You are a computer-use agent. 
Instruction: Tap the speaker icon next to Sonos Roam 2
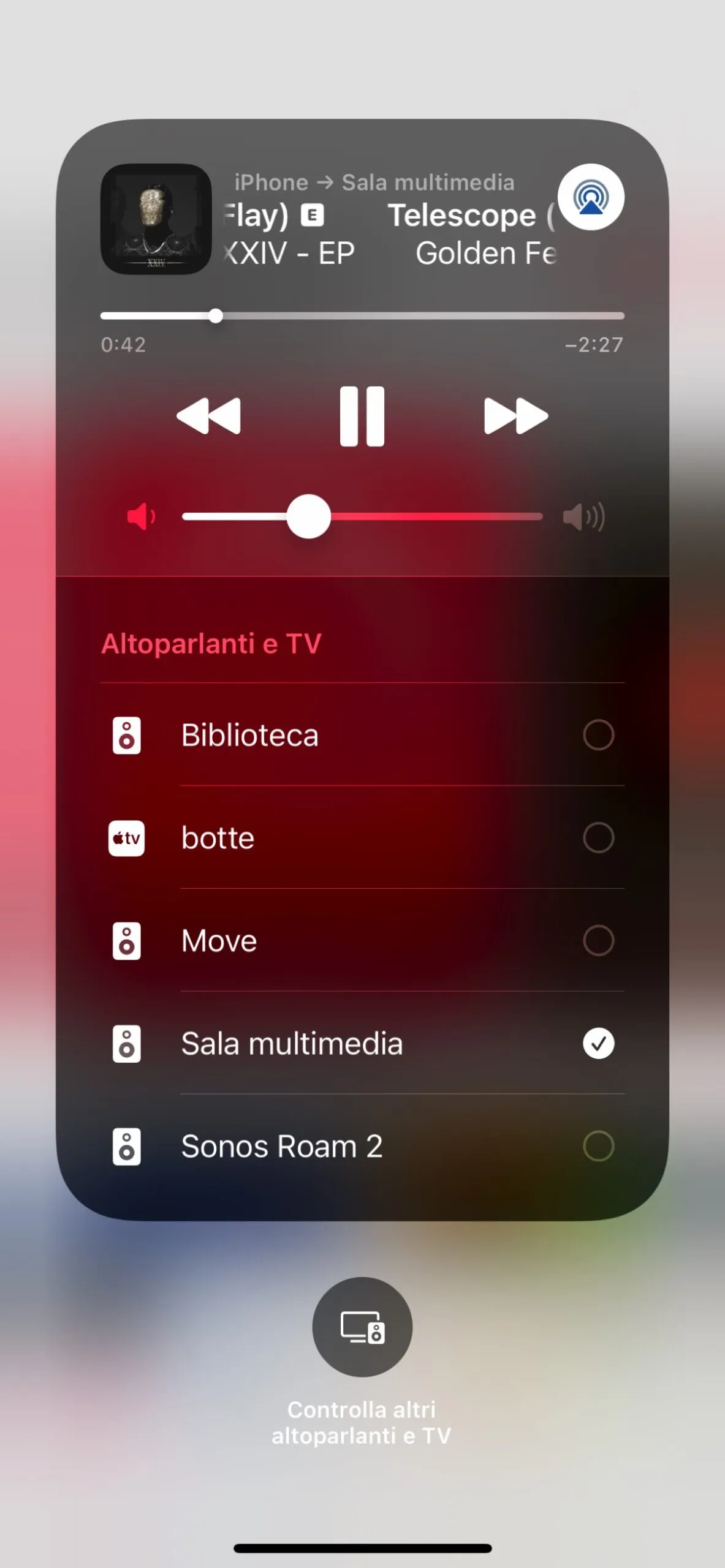pos(126,1146)
